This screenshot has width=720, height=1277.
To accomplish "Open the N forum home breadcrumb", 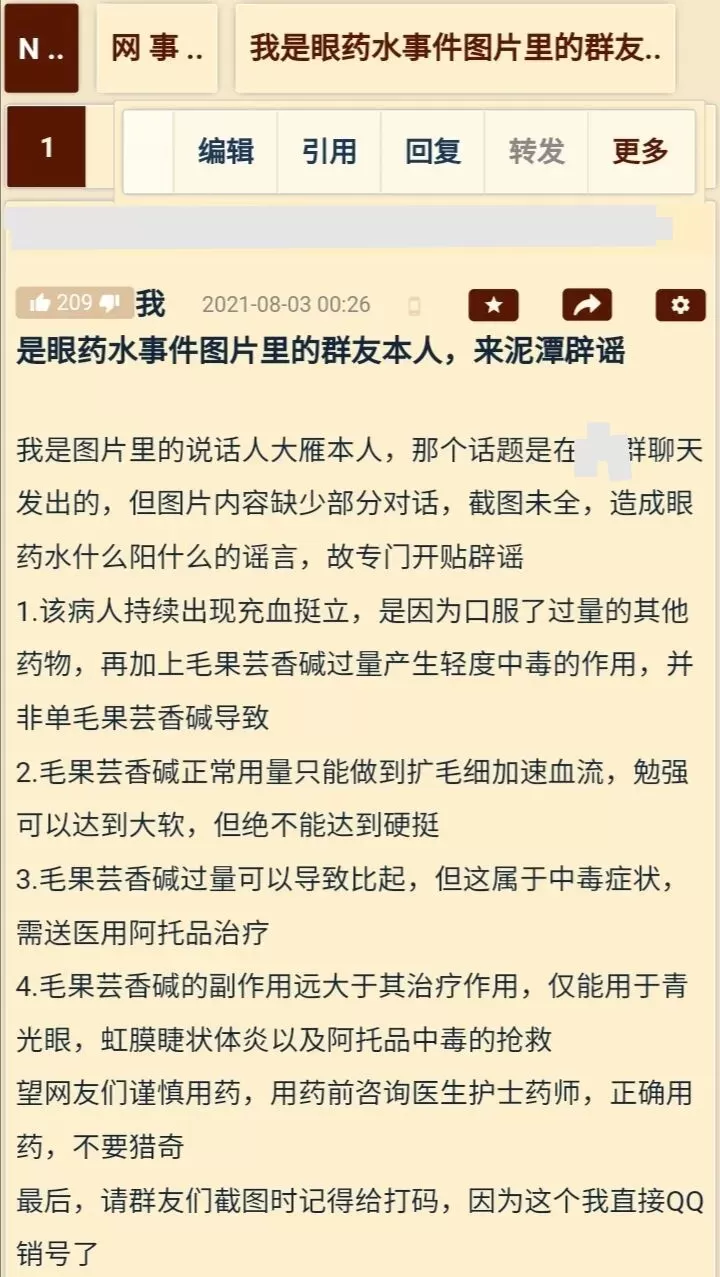I will [41, 49].
